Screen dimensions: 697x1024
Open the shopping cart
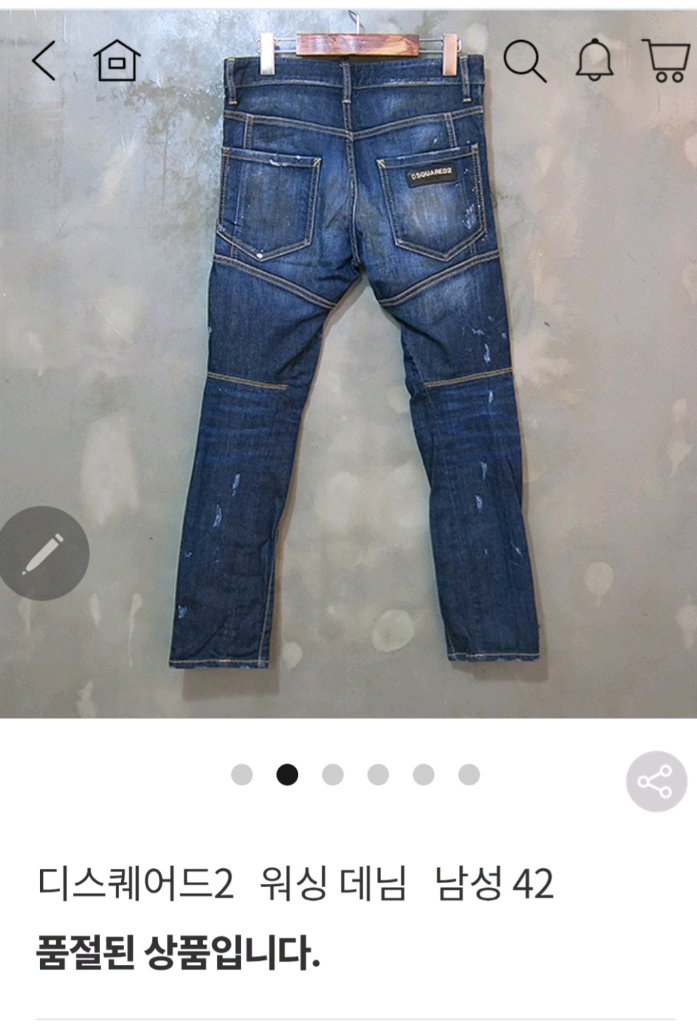[664, 62]
